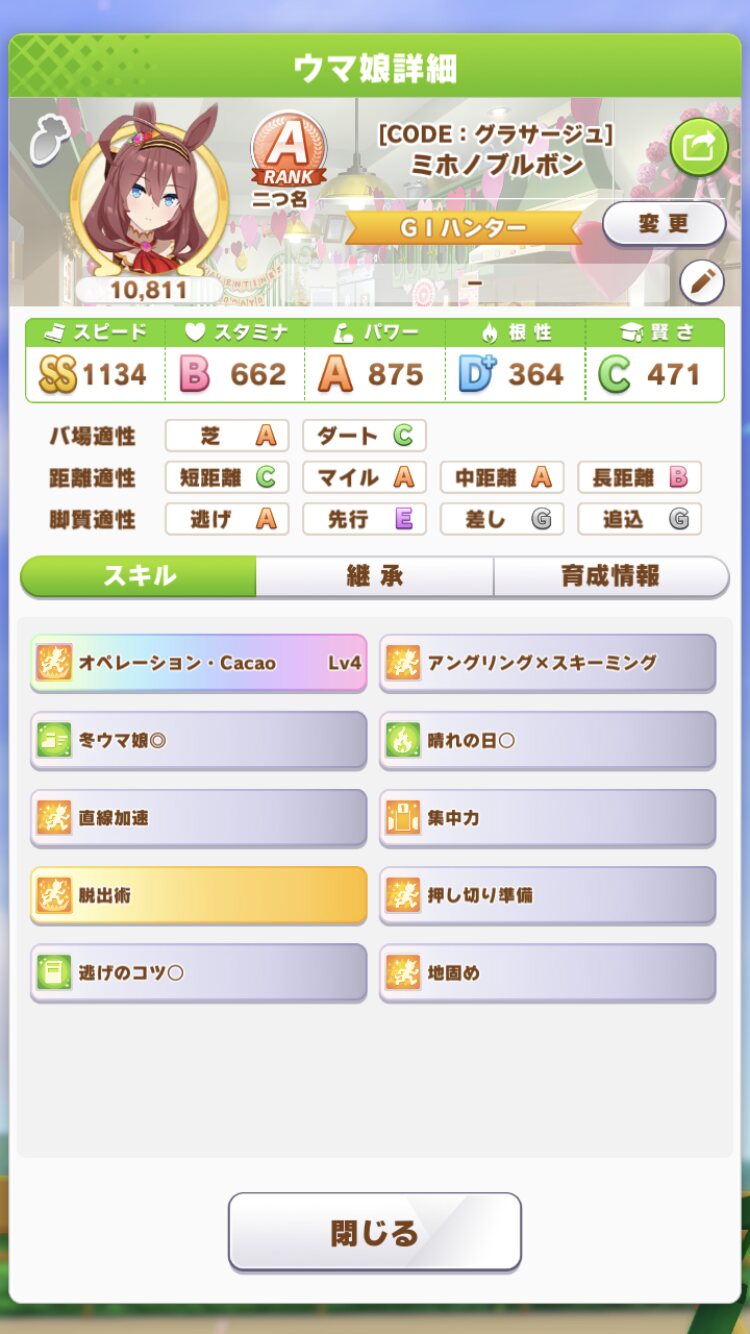Open skill オペレーション・Cacao

pyautogui.click(x=199, y=662)
